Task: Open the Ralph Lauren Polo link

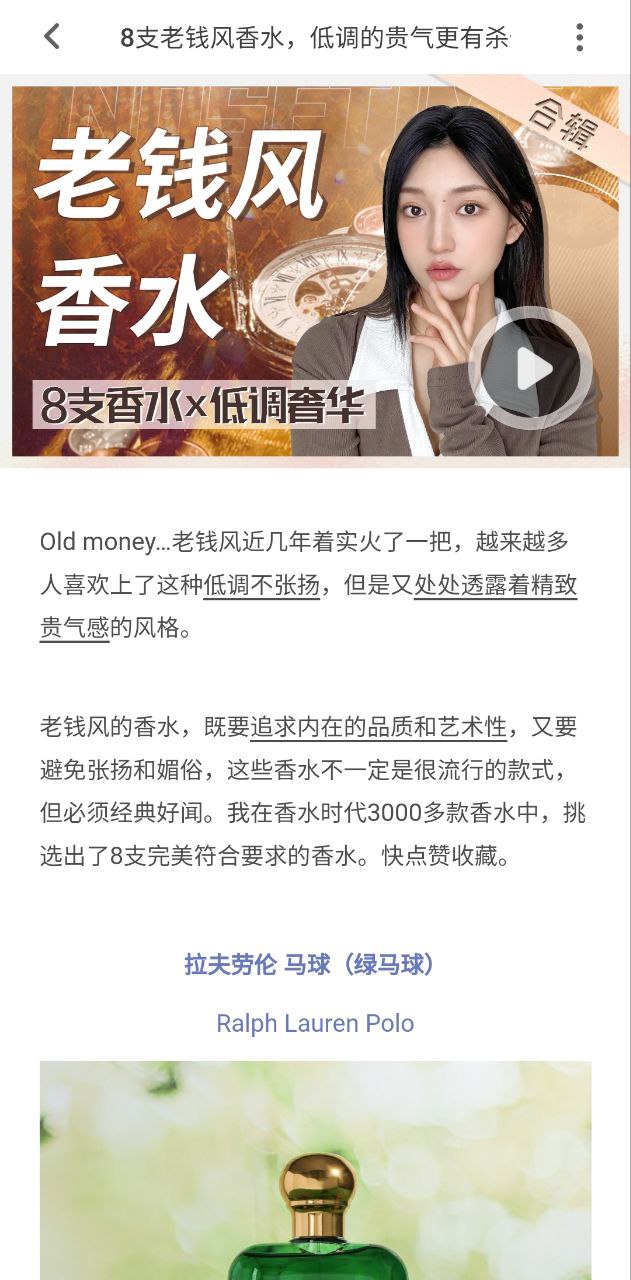Action: click(x=315, y=1023)
